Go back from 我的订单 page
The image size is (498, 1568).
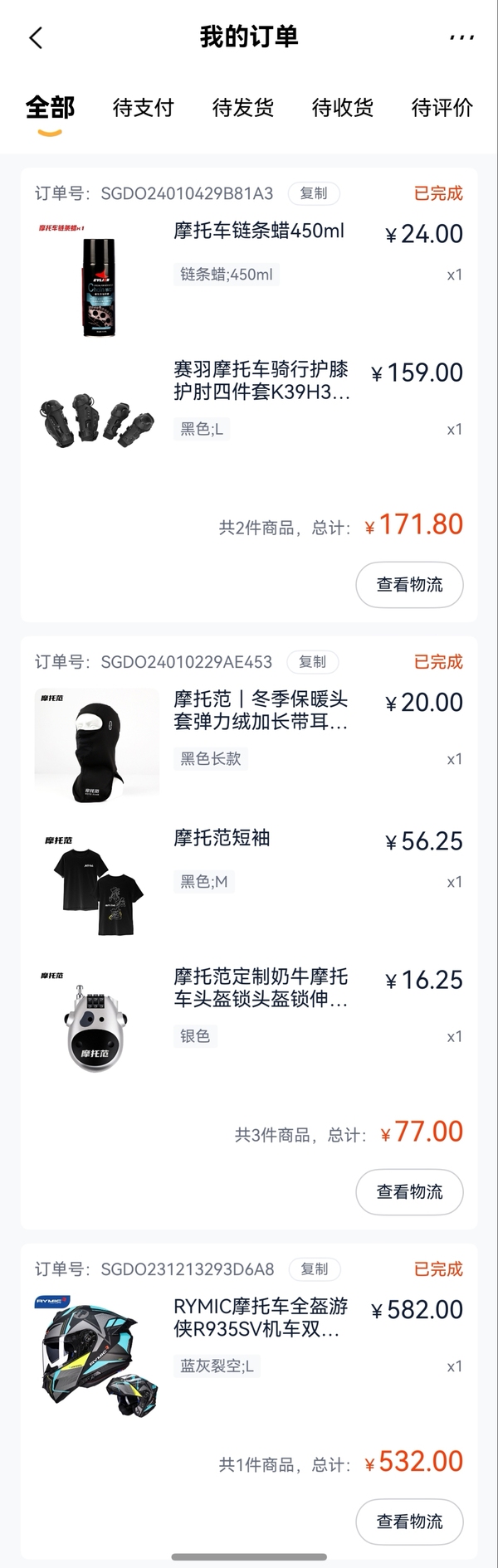pyautogui.click(x=36, y=38)
